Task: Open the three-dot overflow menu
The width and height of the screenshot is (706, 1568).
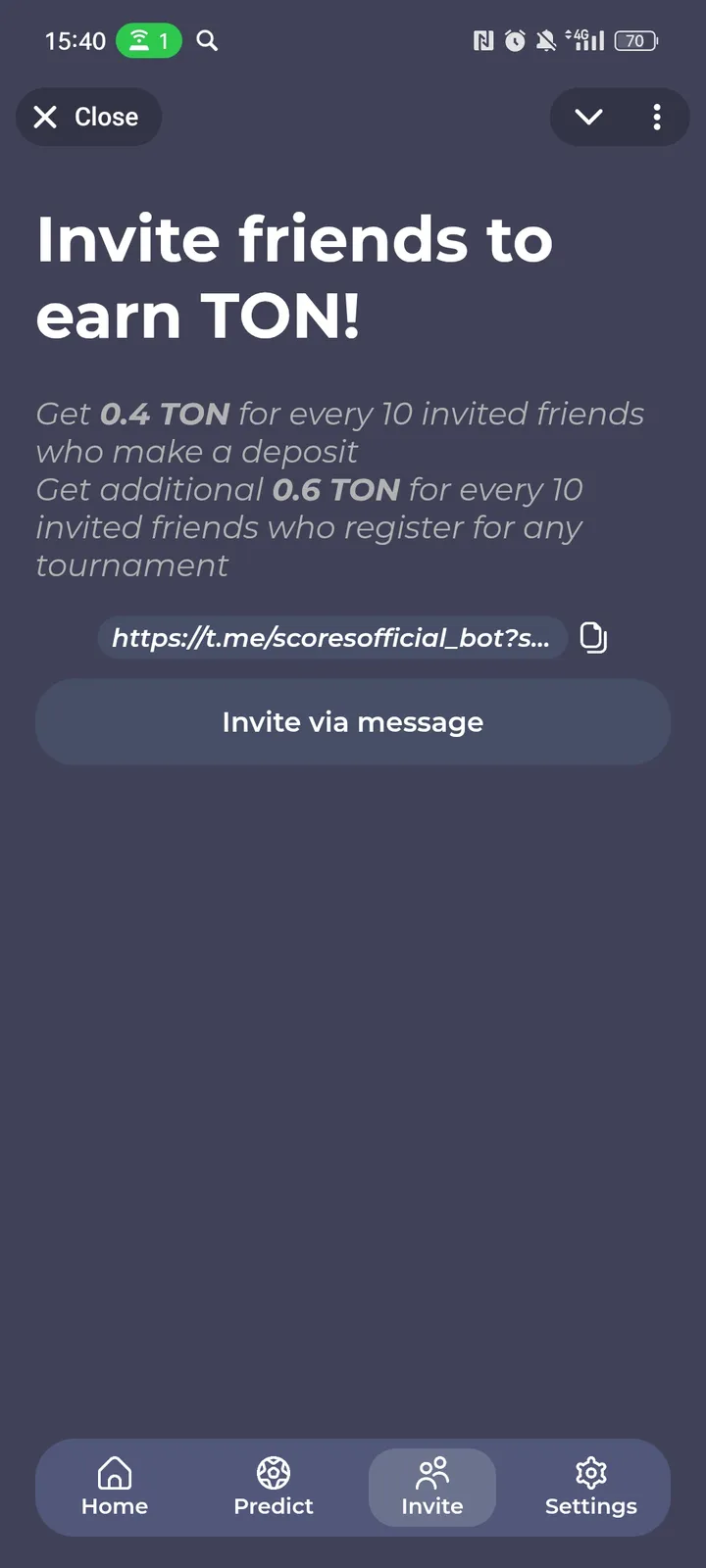Action: coord(656,117)
